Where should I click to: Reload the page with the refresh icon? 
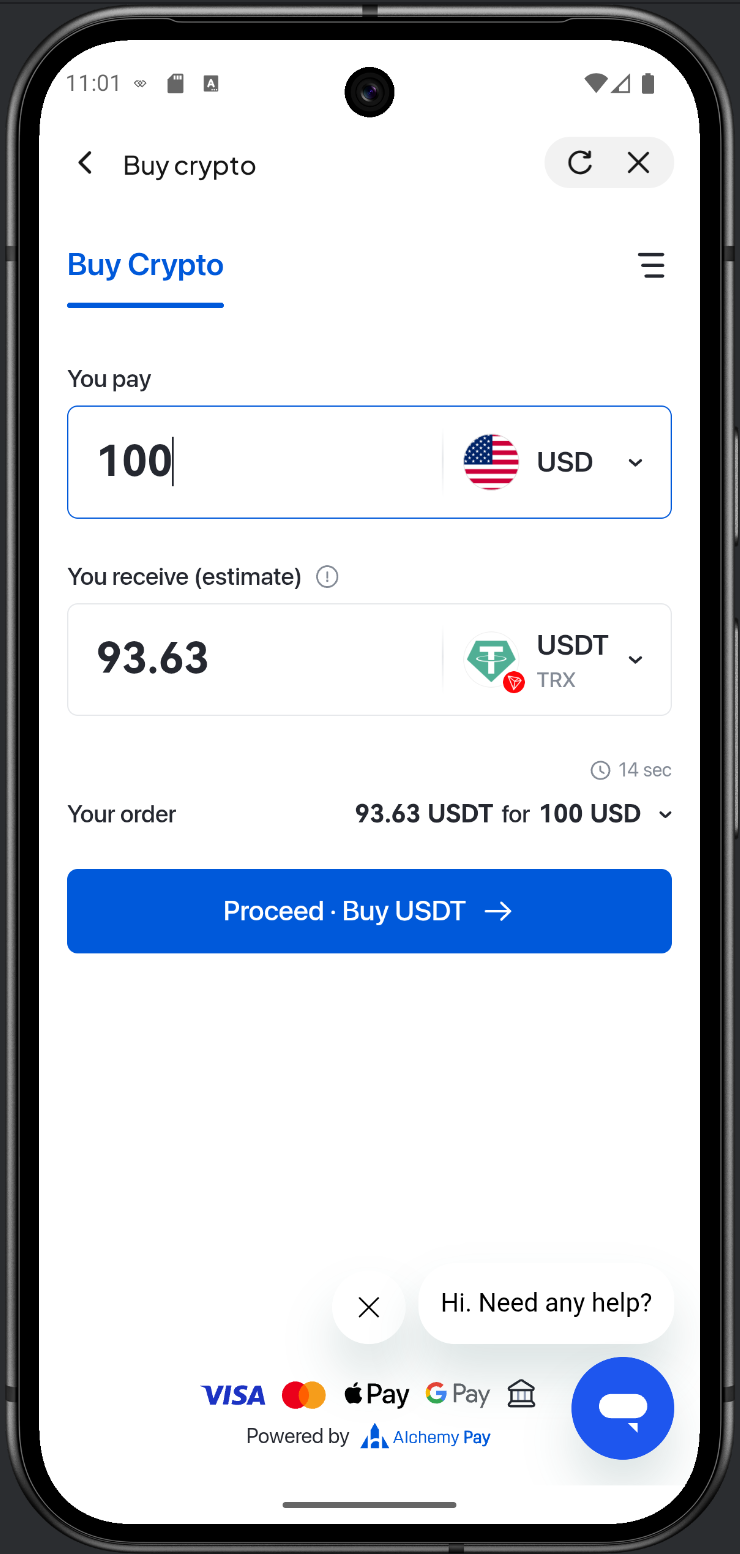(579, 163)
